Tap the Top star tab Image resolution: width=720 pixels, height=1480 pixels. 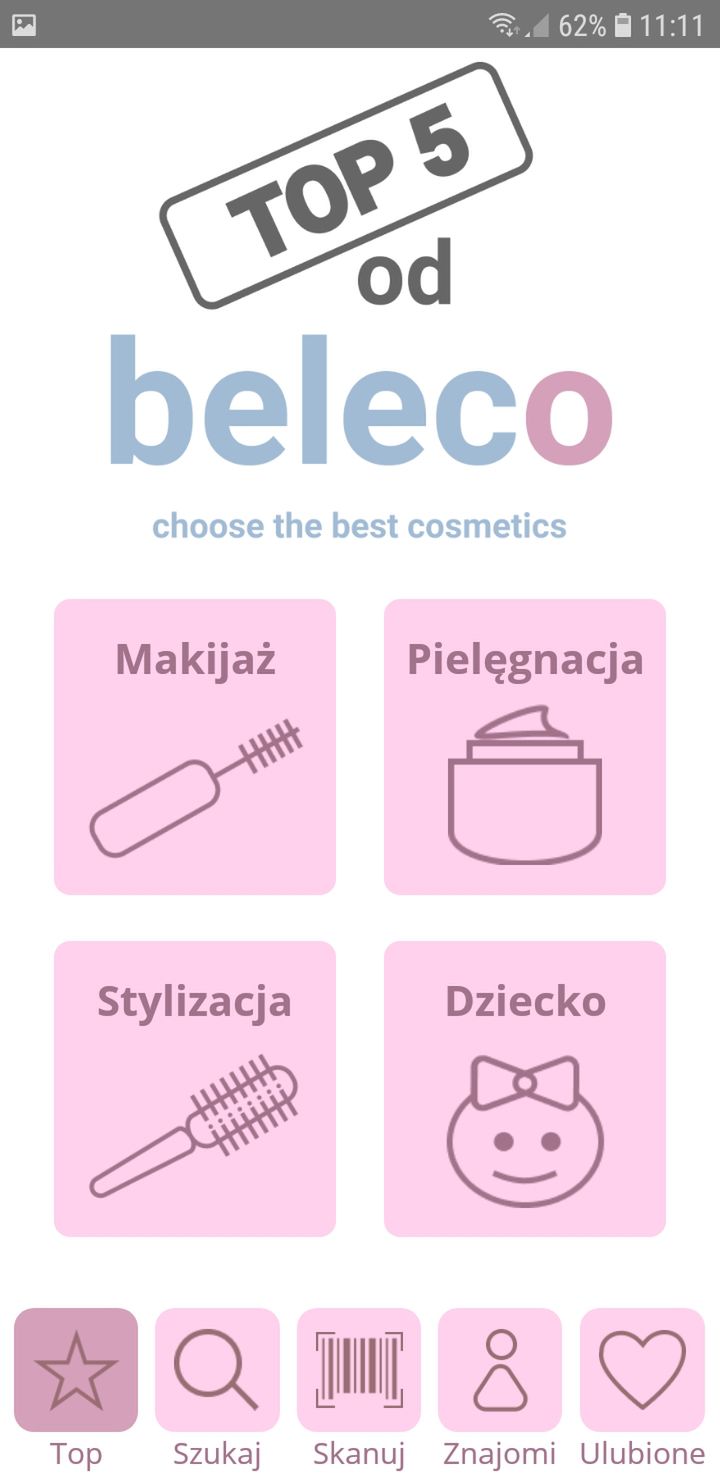[x=76, y=1387]
